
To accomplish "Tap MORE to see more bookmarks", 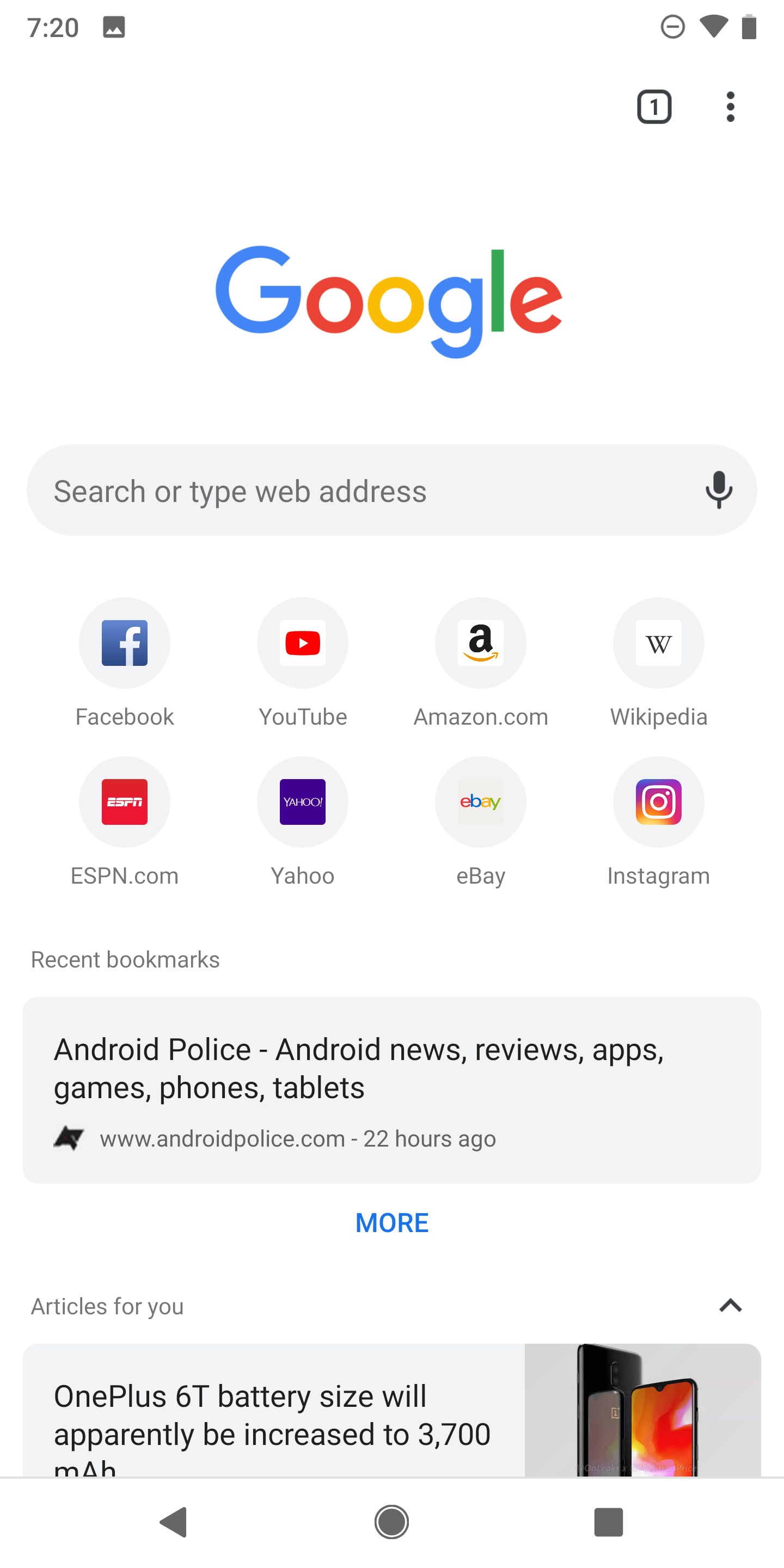I will click(x=392, y=1223).
